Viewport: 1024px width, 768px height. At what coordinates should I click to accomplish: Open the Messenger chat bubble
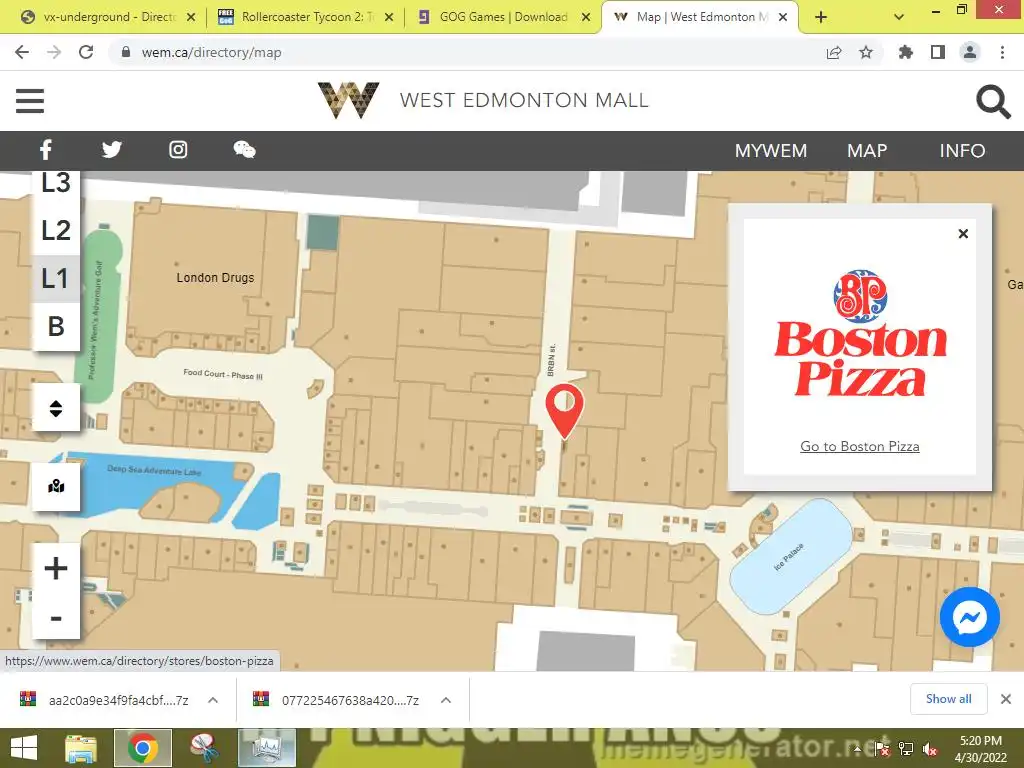coord(969,617)
